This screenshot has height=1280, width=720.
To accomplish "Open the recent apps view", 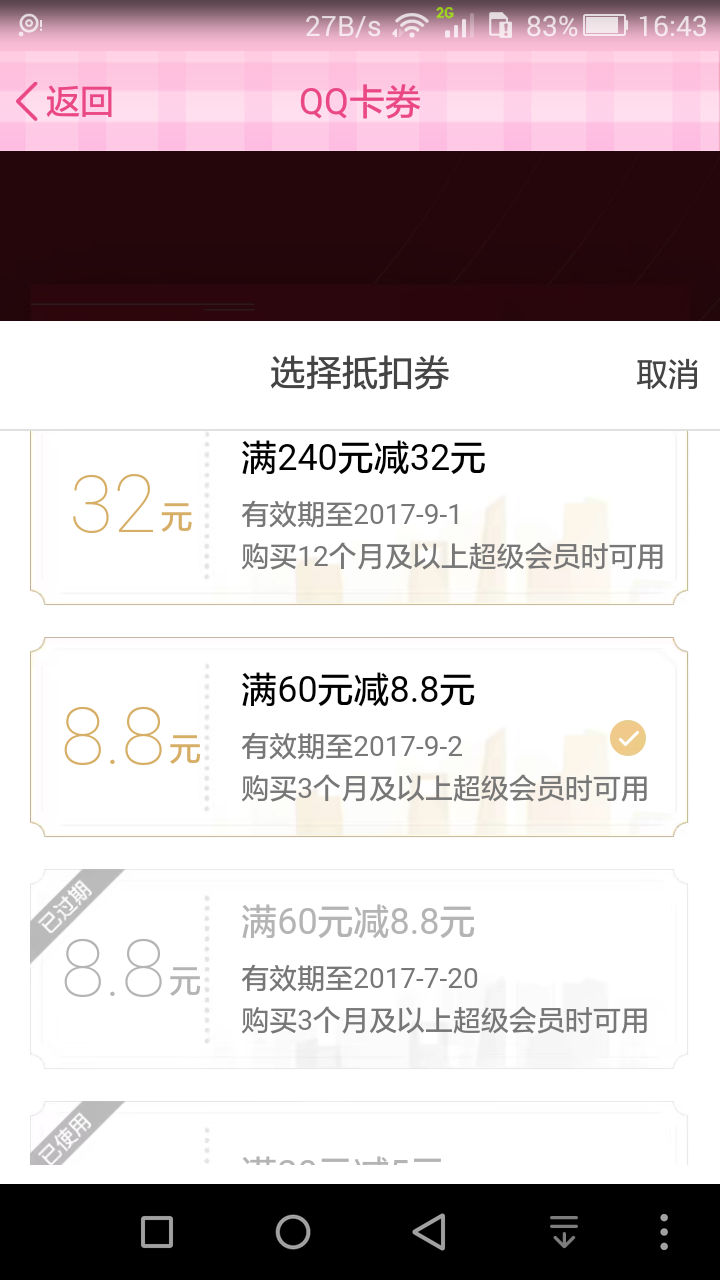I will pyautogui.click(x=157, y=1232).
